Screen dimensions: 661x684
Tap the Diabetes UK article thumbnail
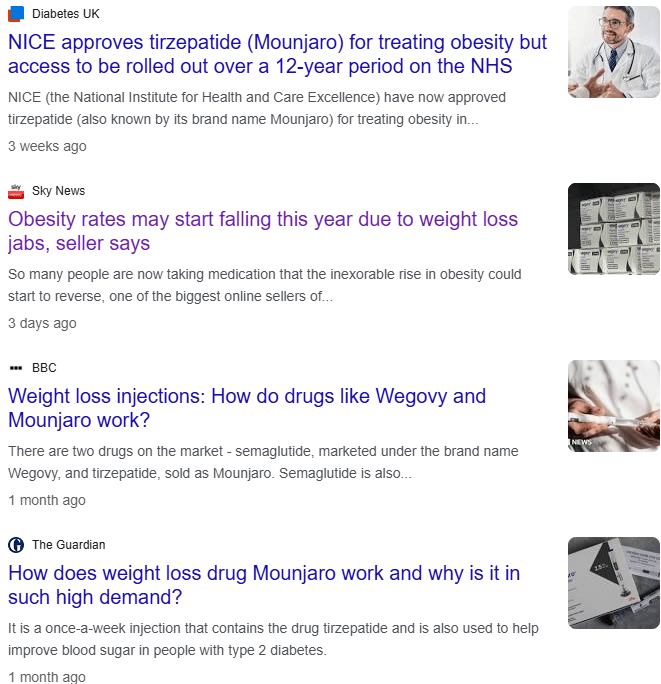[x=613, y=52]
